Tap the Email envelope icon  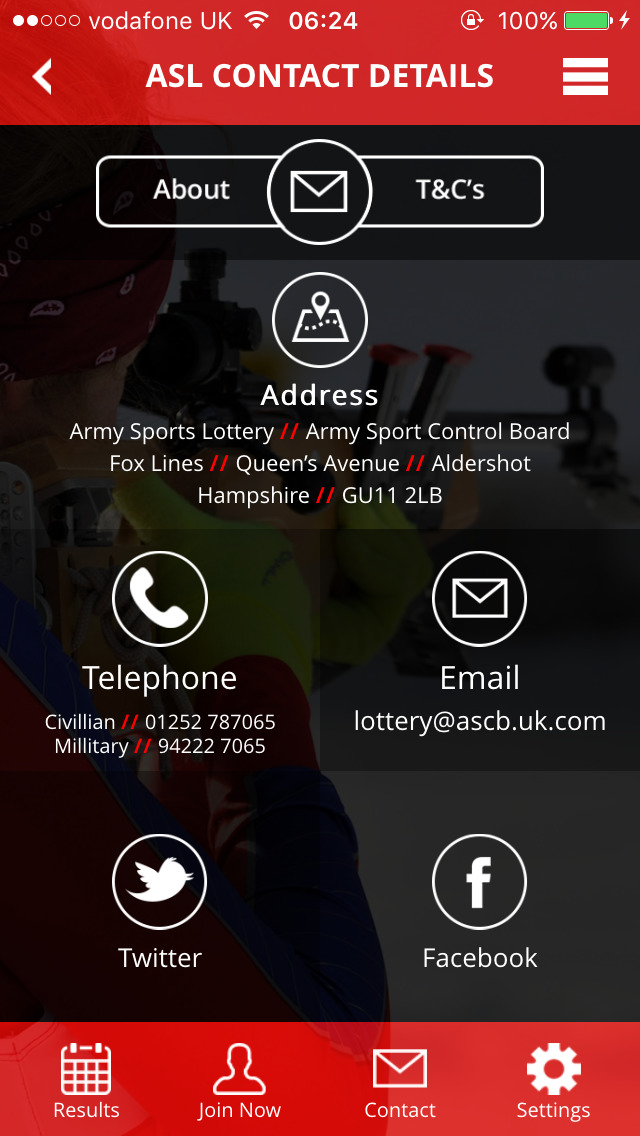479,598
